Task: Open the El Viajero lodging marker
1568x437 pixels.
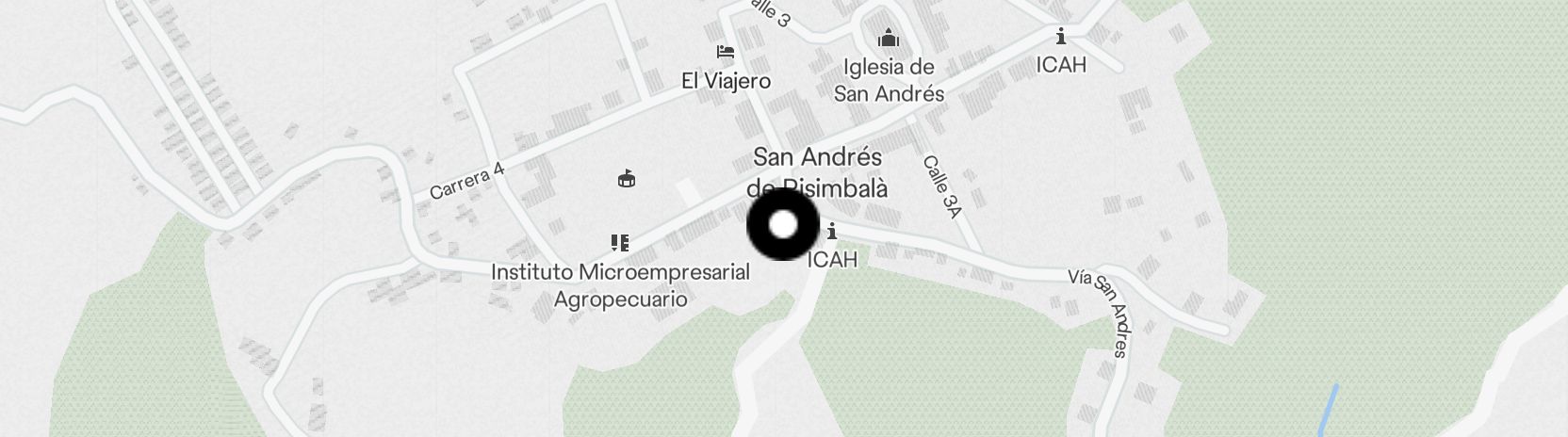Action: (x=725, y=52)
